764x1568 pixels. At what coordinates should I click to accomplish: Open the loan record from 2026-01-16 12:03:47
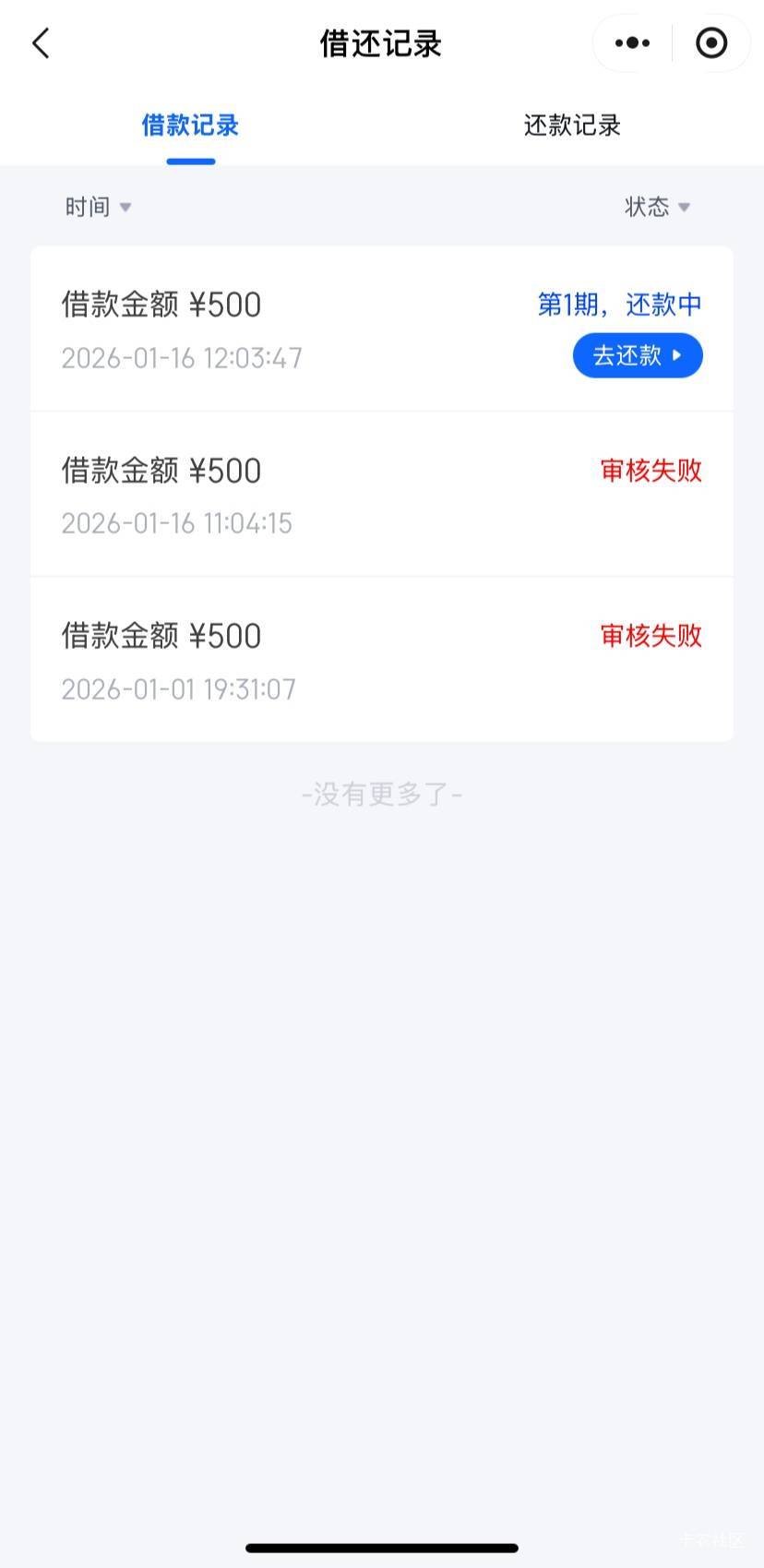(277, 329)
